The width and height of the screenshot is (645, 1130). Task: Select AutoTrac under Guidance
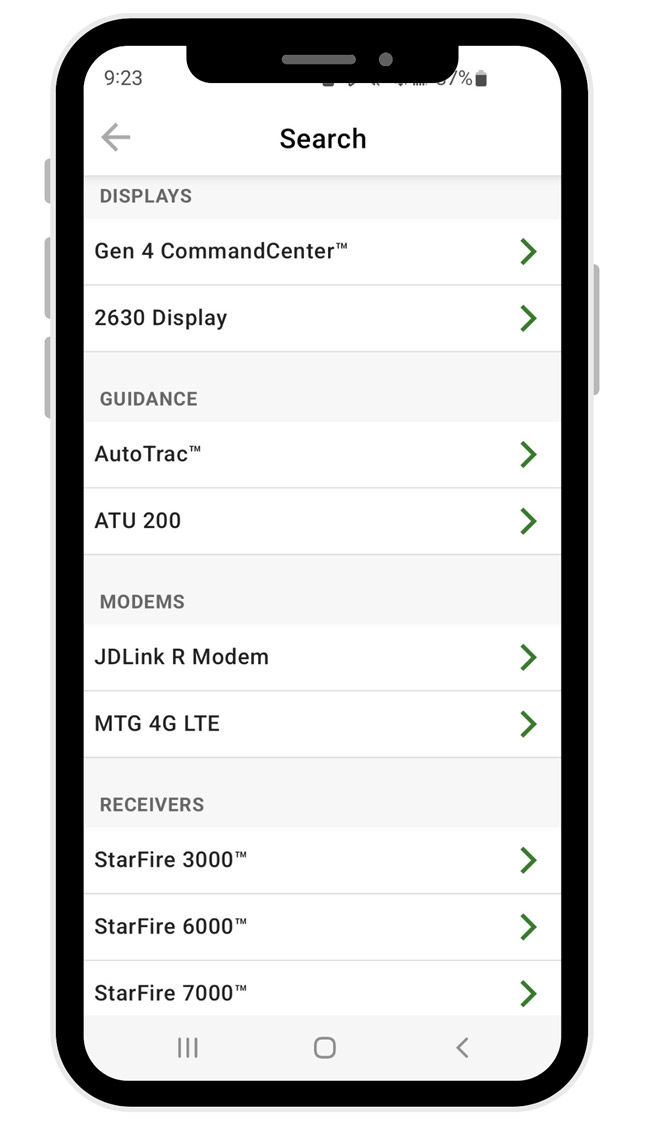coord(320,455)
